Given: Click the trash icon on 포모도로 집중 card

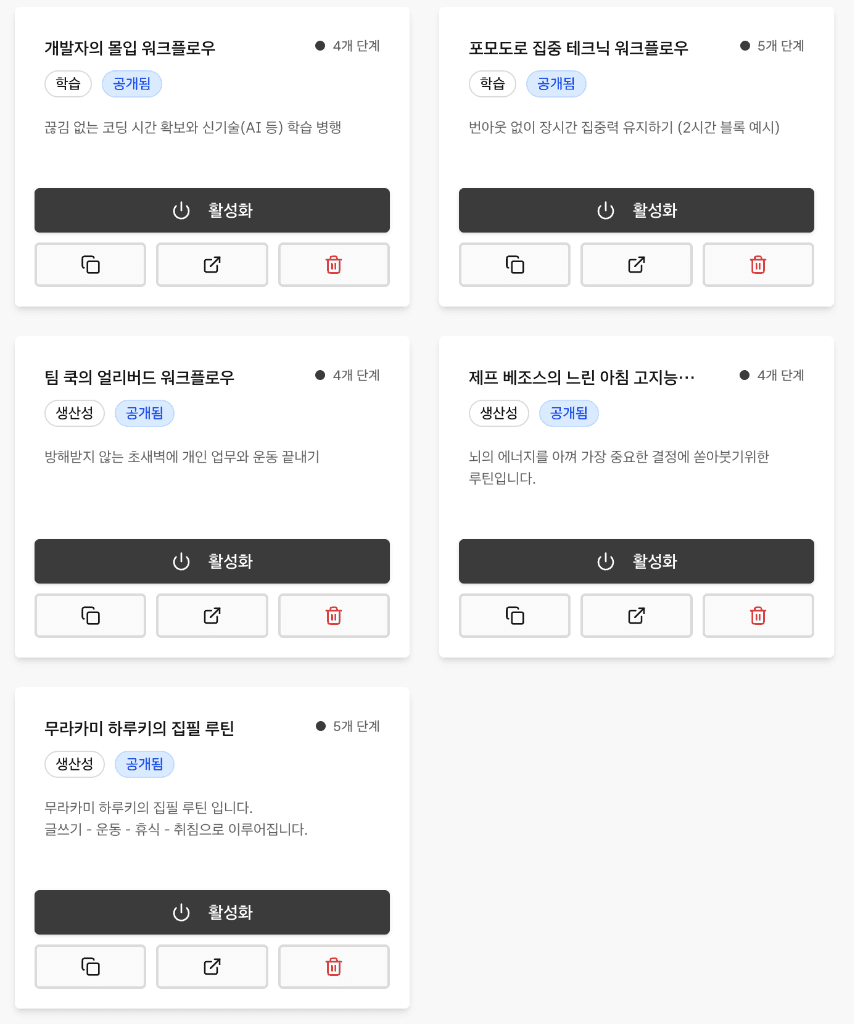Looking at the screenshot, I should 757,264.
